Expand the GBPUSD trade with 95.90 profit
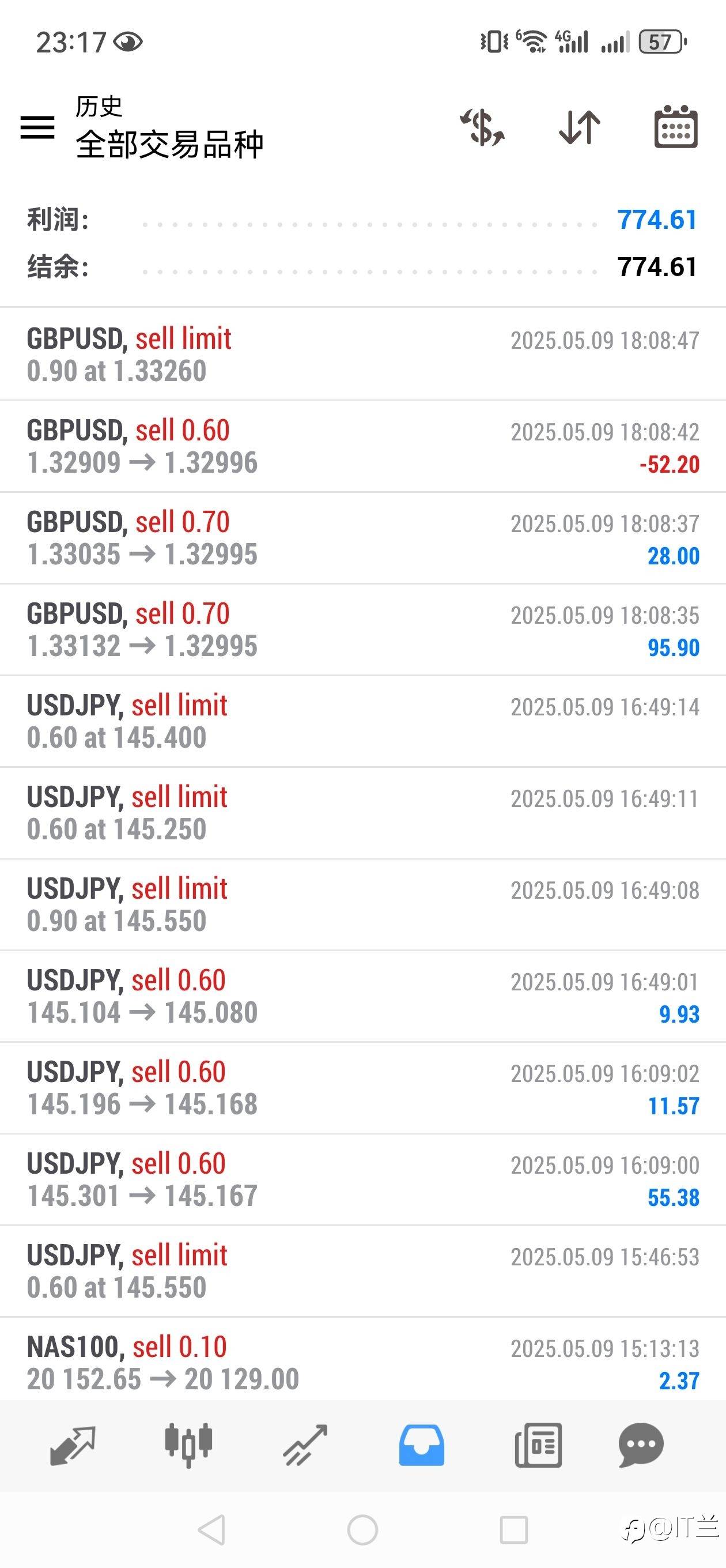The height and width of the screenshot is (1568, 726). tap(362, 630)
